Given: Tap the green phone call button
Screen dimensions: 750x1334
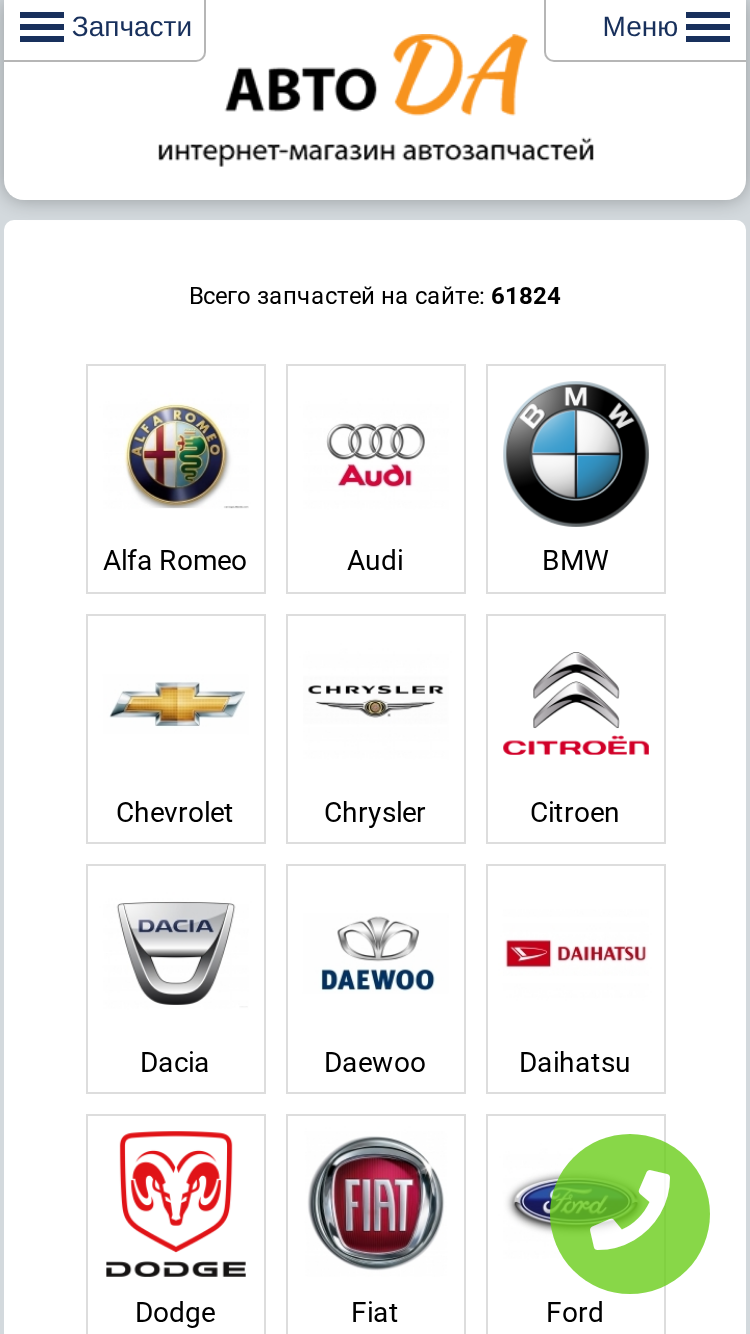Looking at the screenshot, I should coord(630,1213).
